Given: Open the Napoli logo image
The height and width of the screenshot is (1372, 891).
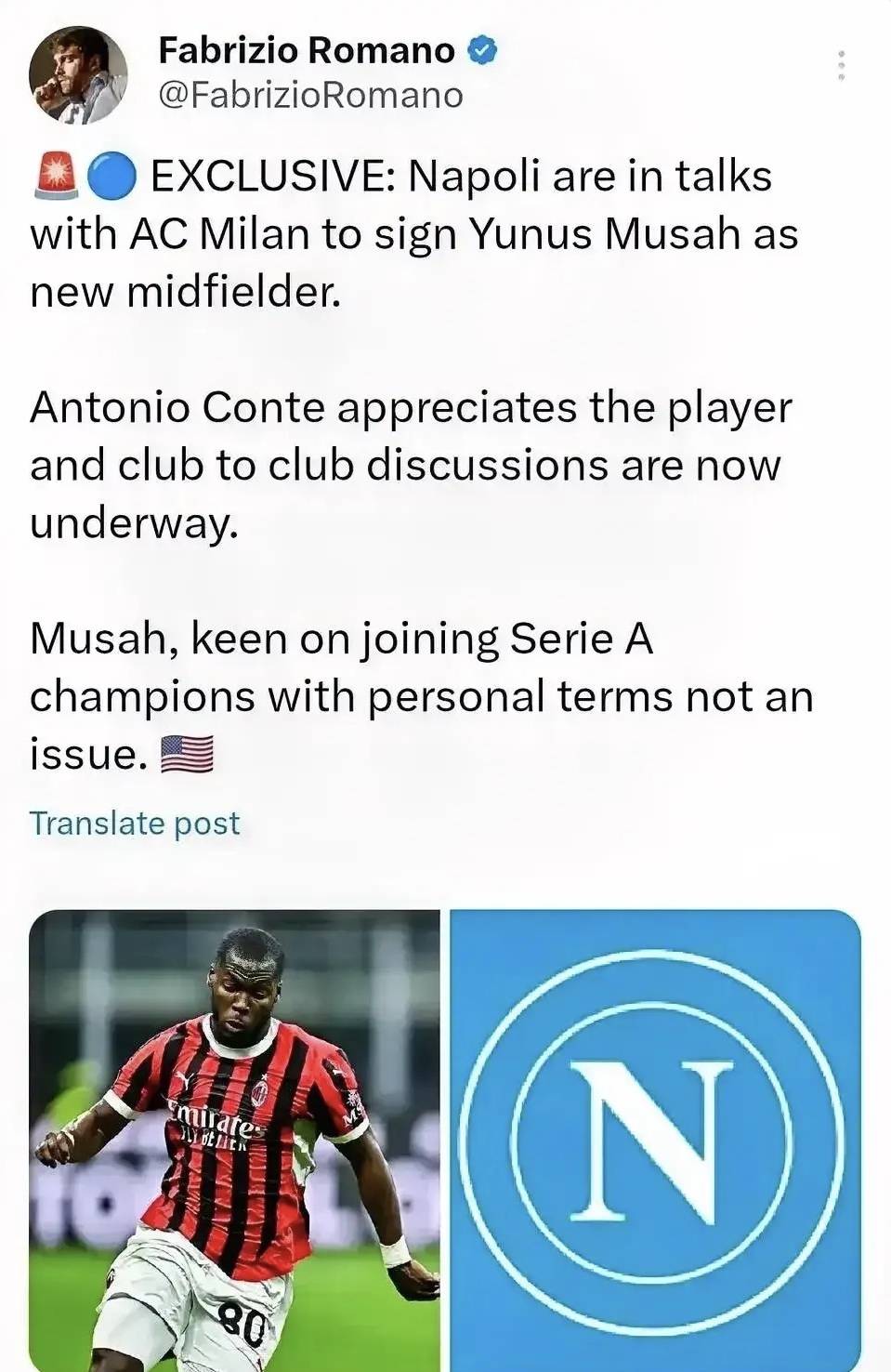Looking at the screenshot, I should point(655,1139).
